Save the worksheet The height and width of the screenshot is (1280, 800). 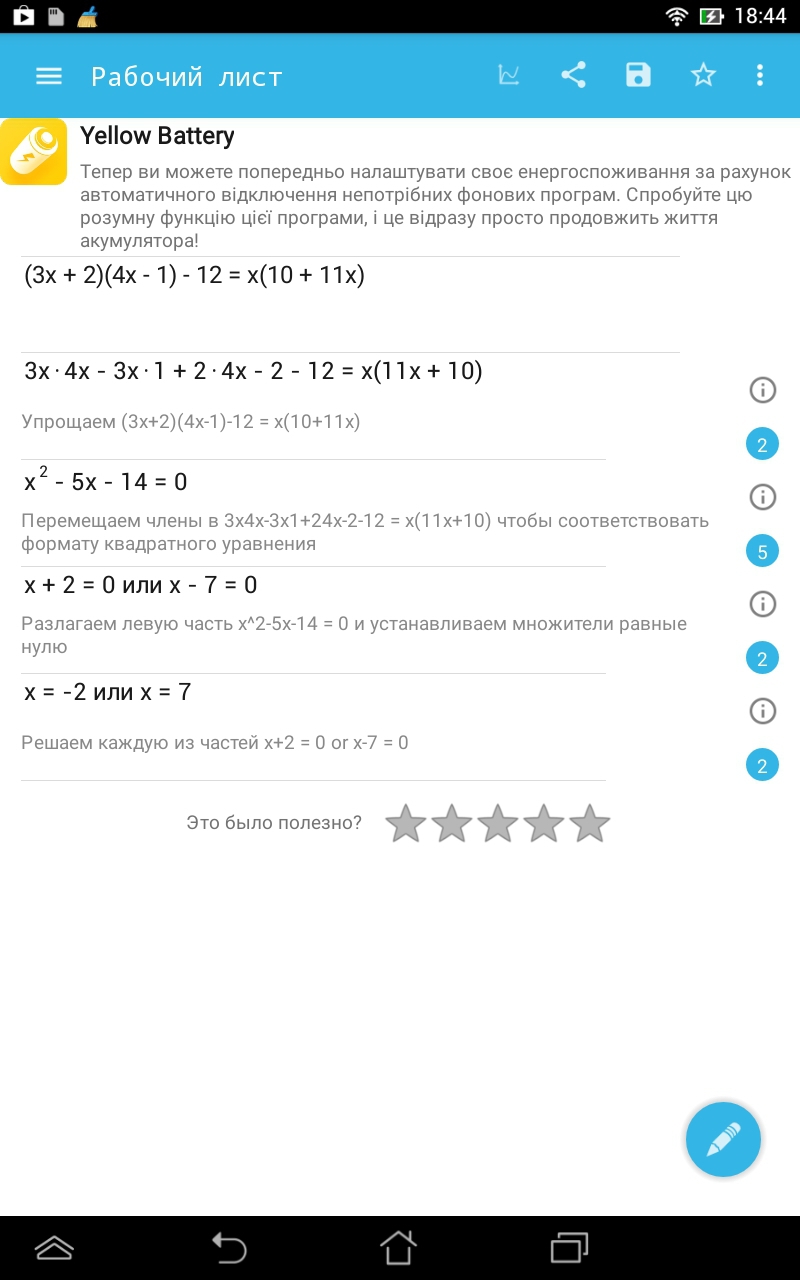(x=638, y=76)
